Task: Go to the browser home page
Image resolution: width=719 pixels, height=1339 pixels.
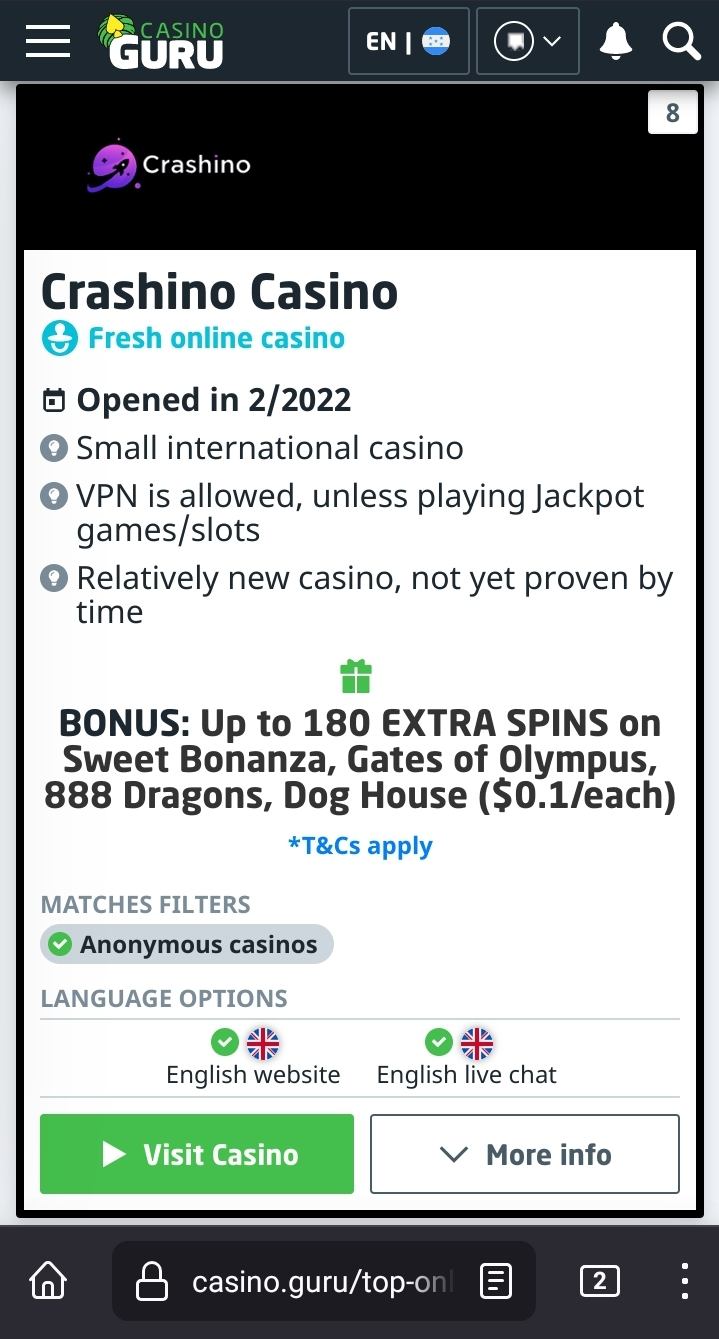Action: click(x=48, y=1280)
